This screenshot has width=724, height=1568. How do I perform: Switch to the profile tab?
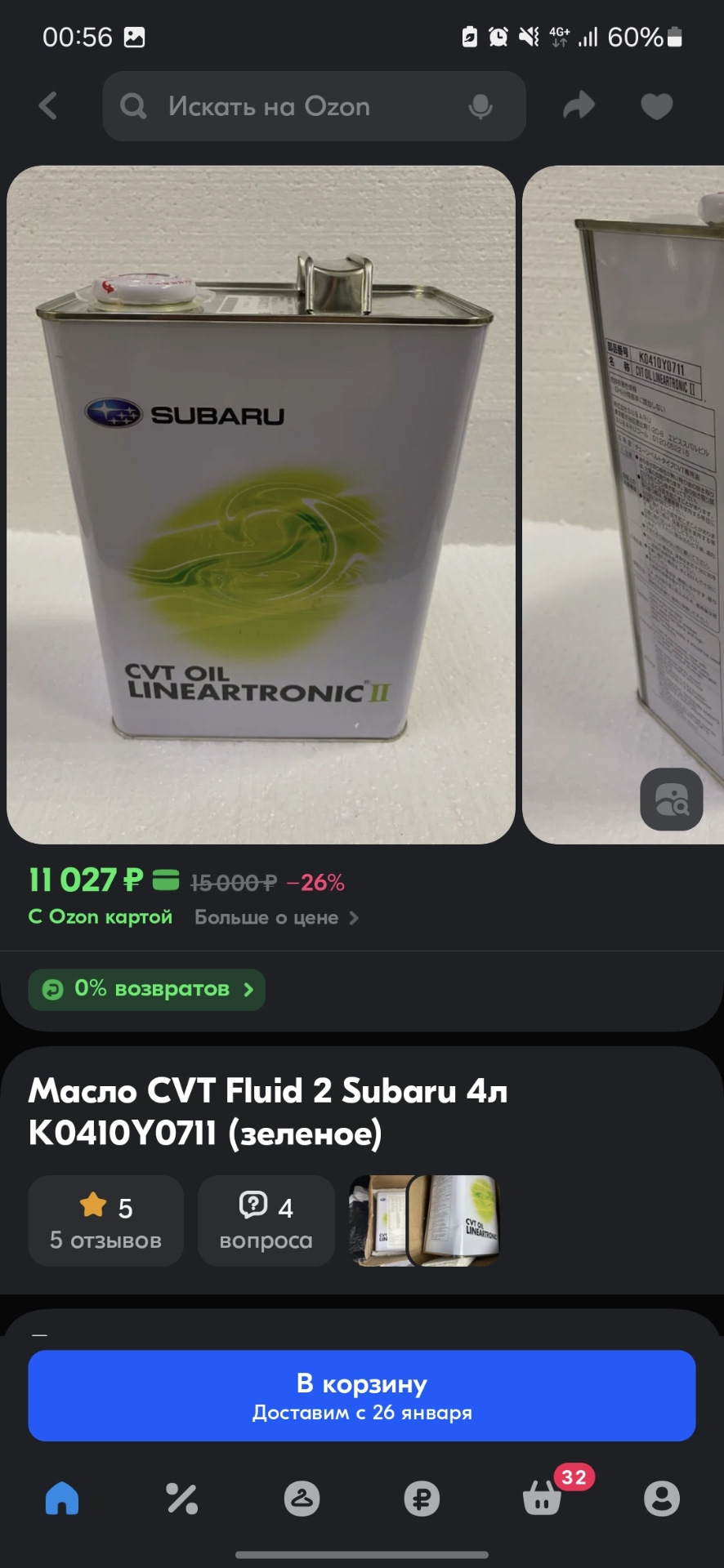(661, 1499)
